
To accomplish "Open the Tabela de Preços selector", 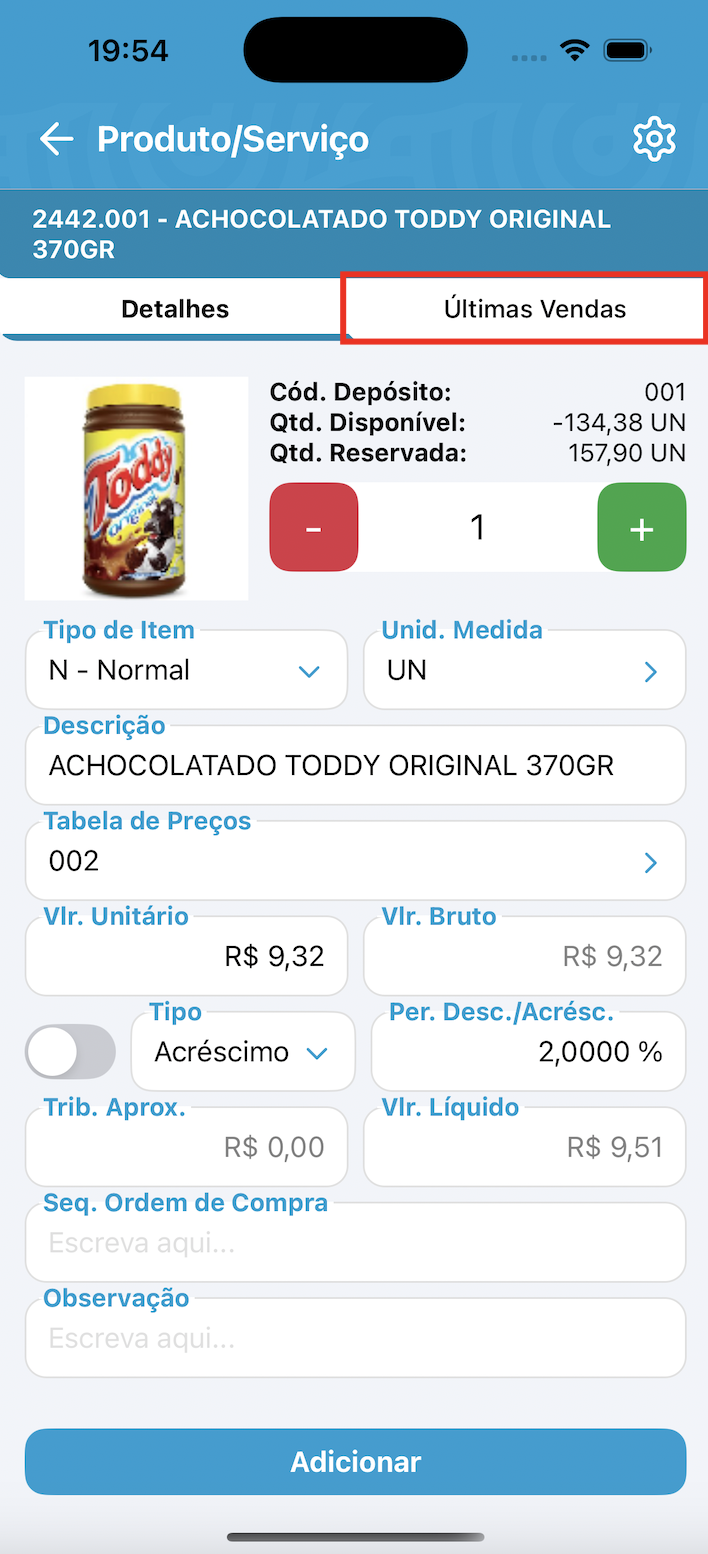I will pyautogui.click(x=356, y=860).
